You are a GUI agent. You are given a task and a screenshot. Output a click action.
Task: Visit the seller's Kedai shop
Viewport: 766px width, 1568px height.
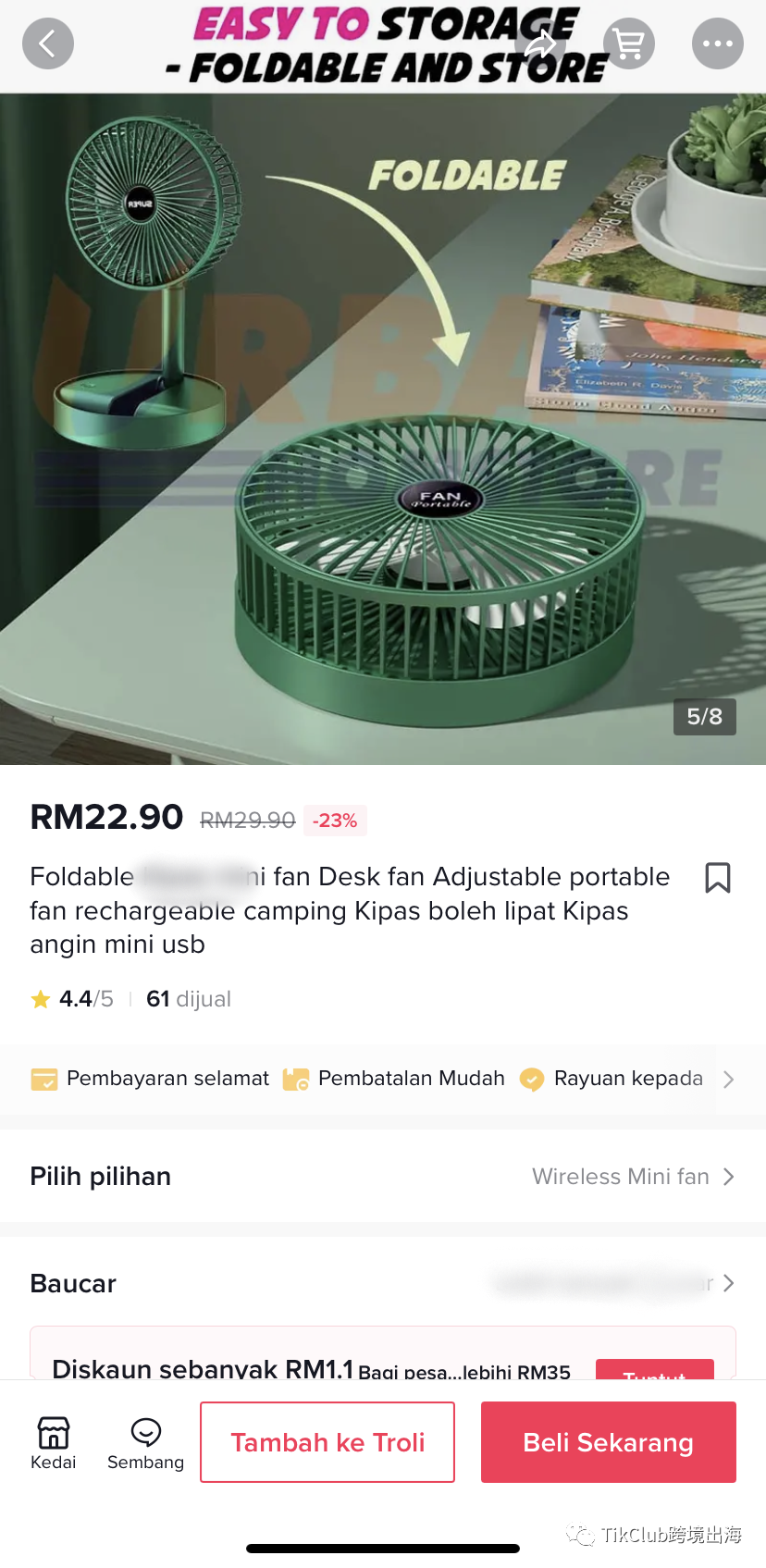point(54,1443)
